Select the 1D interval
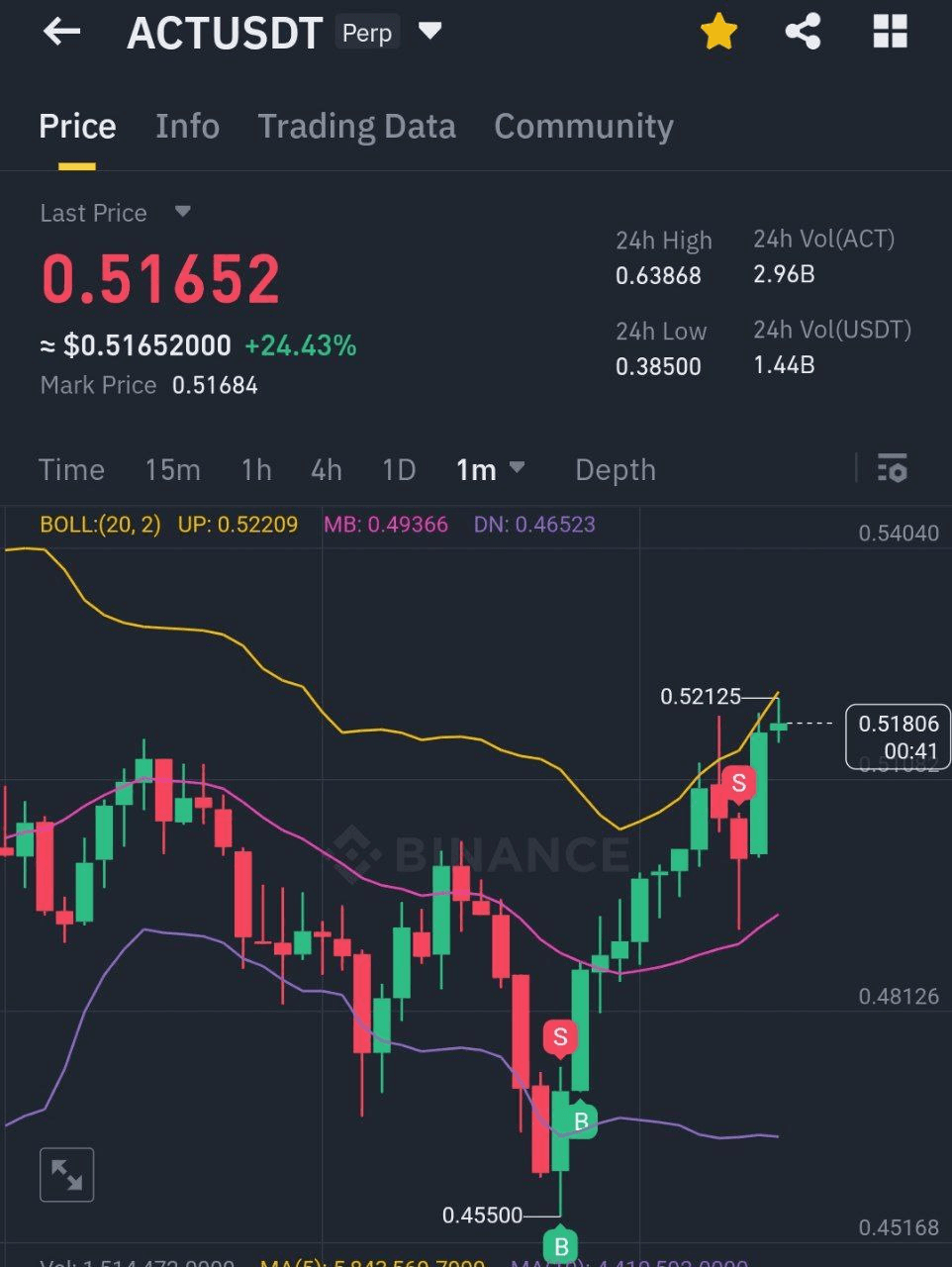The image size is (952, 1267). coord(399,469)
